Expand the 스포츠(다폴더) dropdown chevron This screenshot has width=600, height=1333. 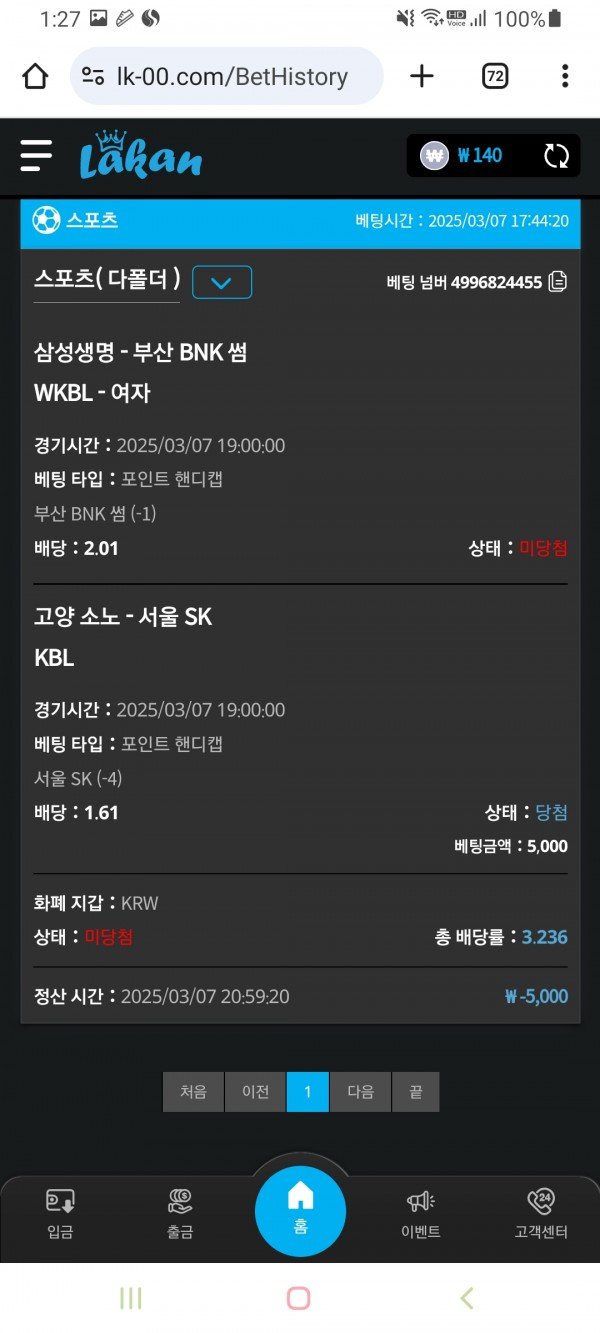[222, 282]
